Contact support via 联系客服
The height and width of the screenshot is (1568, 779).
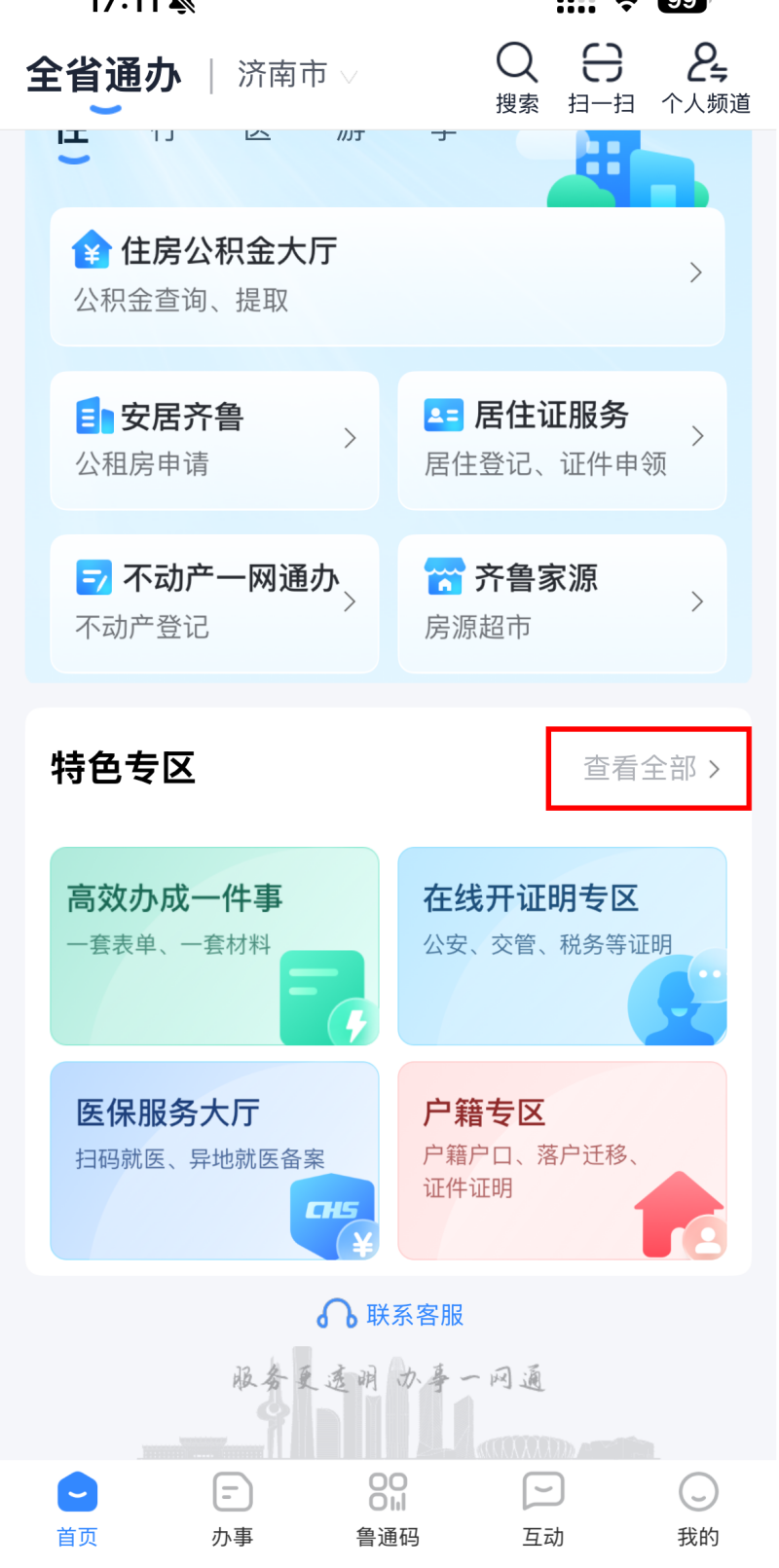coord(390,1315)
